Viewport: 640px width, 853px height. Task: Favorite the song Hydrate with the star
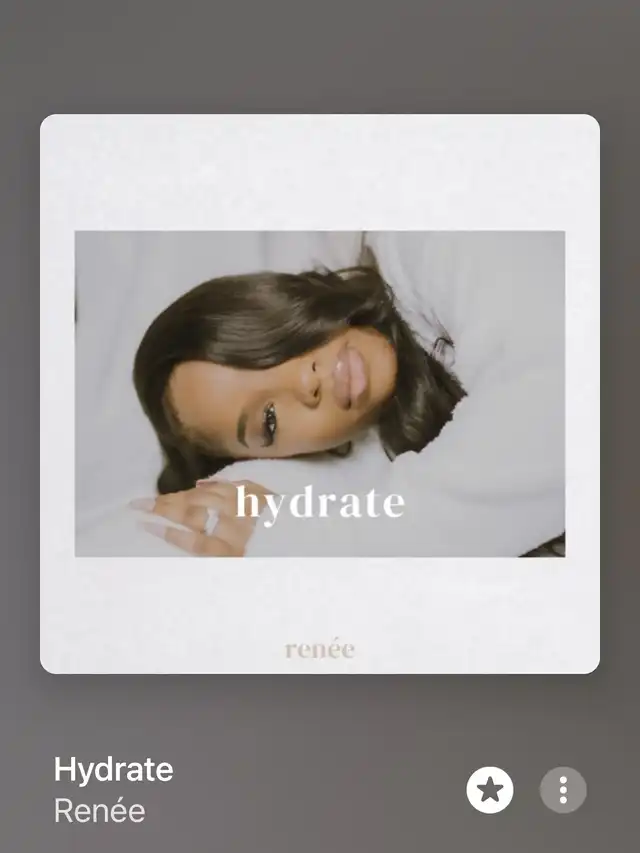[490, 791]
